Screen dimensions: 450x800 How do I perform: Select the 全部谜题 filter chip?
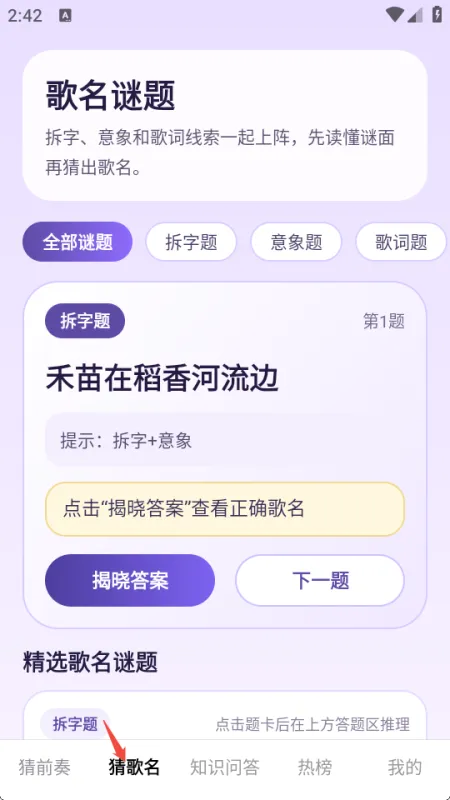pyautogui.click(x=78, y=242)
